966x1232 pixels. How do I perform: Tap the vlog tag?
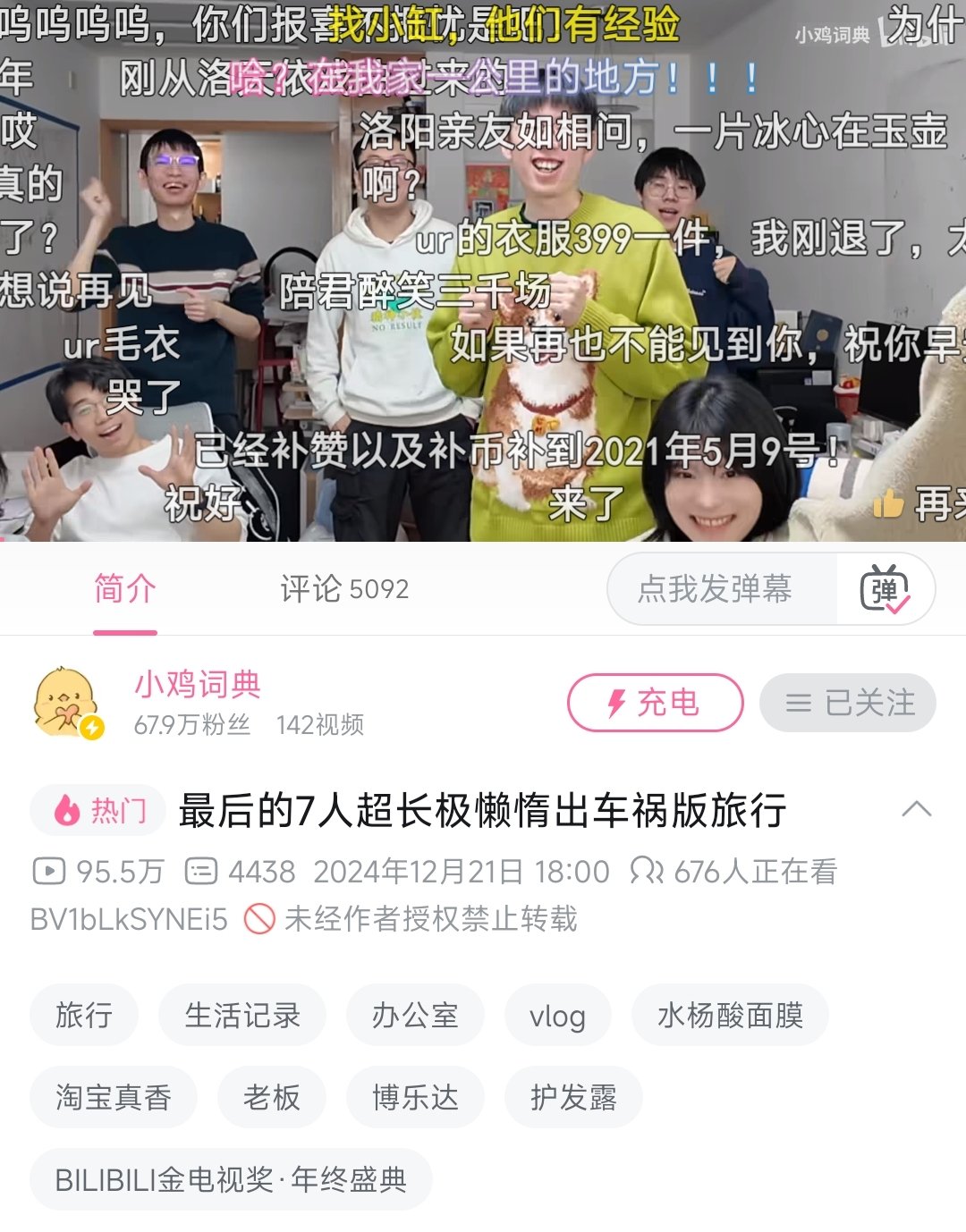(557, 1016)
